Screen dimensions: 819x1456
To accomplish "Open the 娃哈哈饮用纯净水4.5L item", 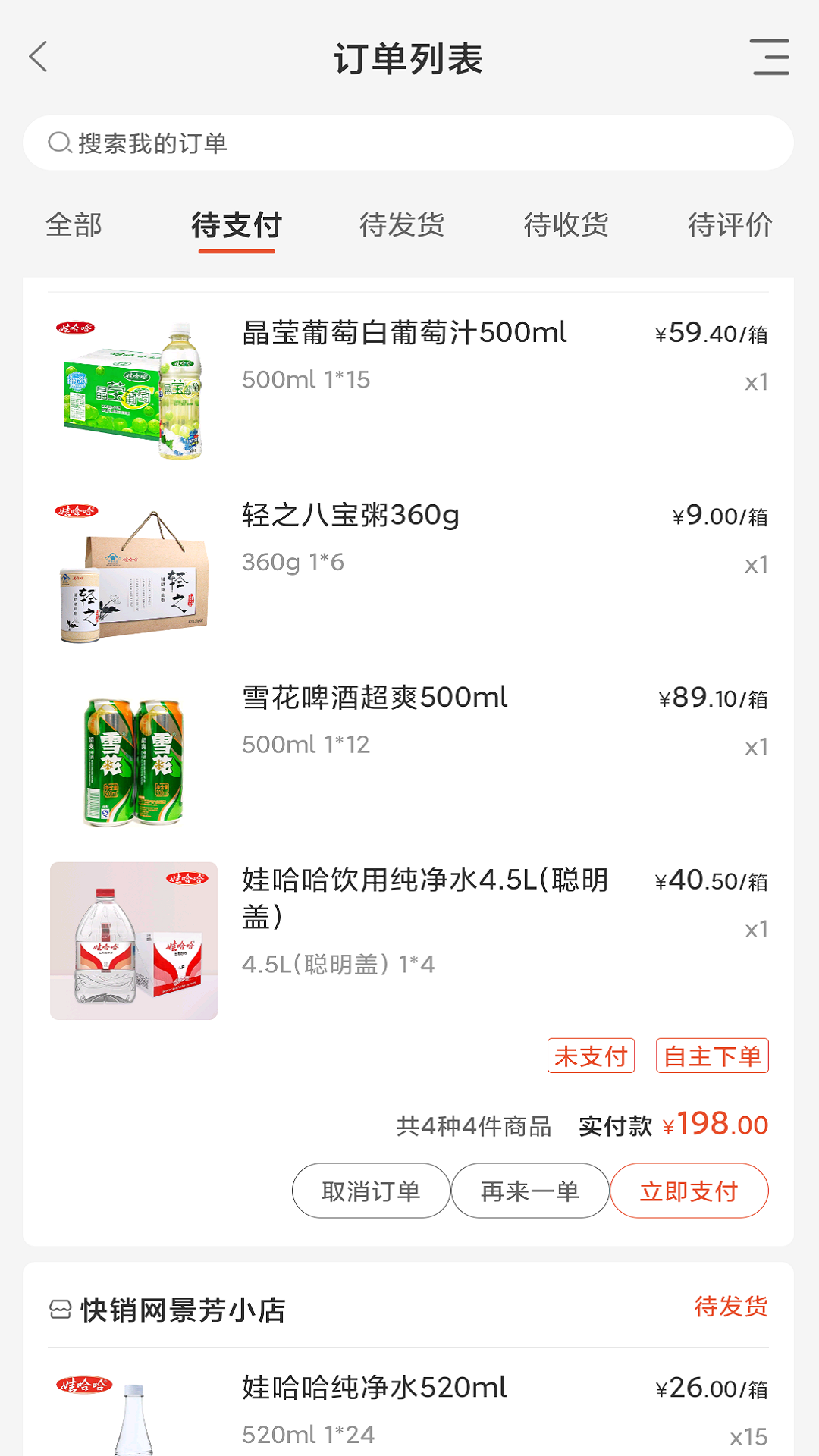I will point(425,881).
